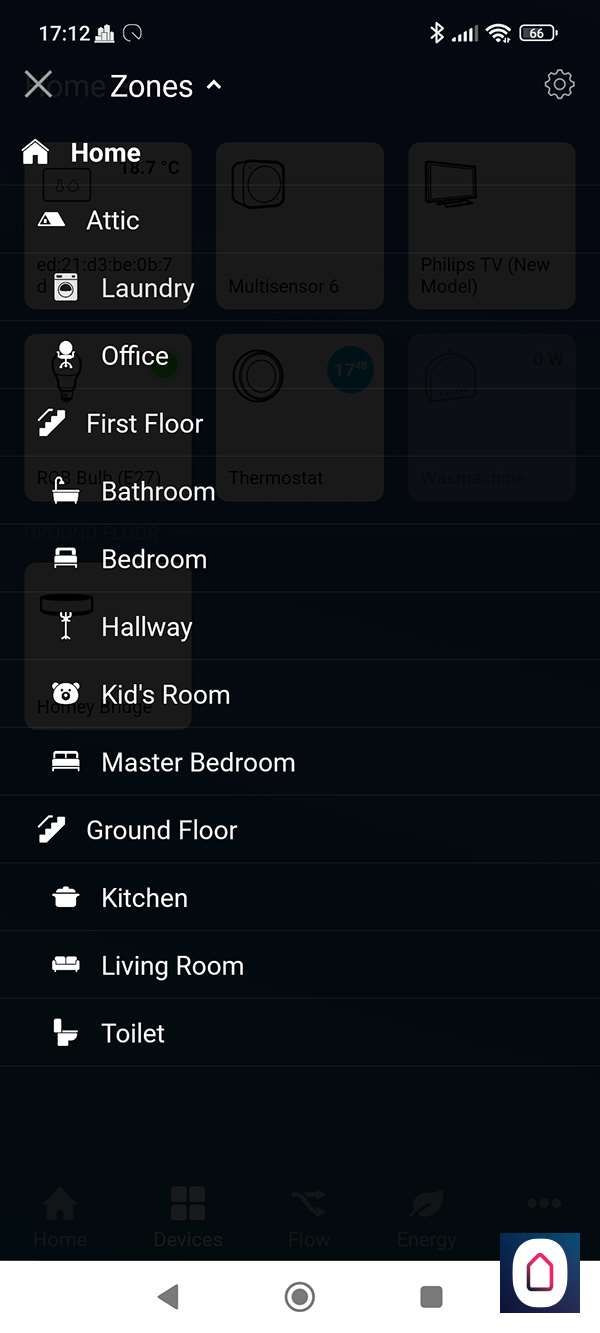Choose the Toilet zone
Viewport: 600px width, 1333px height.
133,1034
